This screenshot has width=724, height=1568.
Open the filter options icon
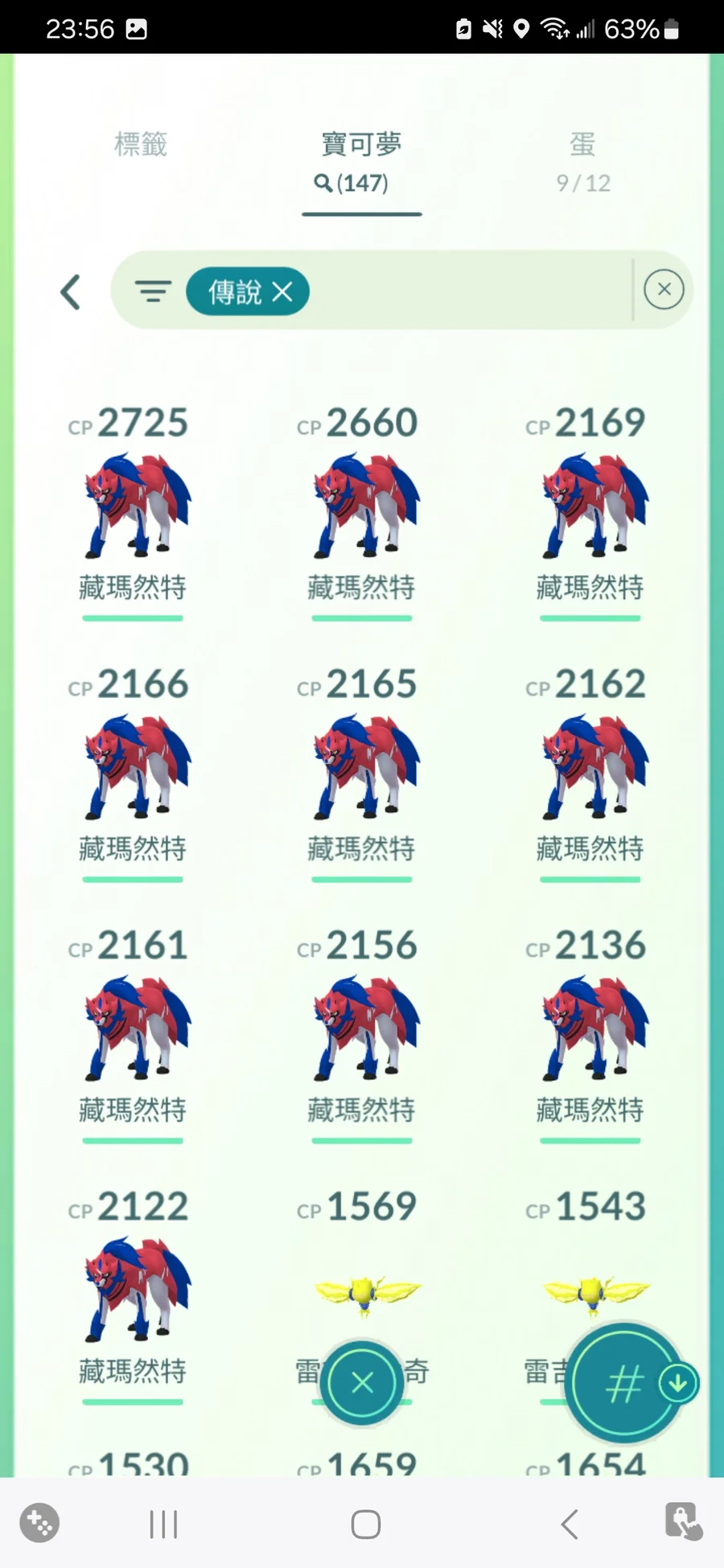153,291
